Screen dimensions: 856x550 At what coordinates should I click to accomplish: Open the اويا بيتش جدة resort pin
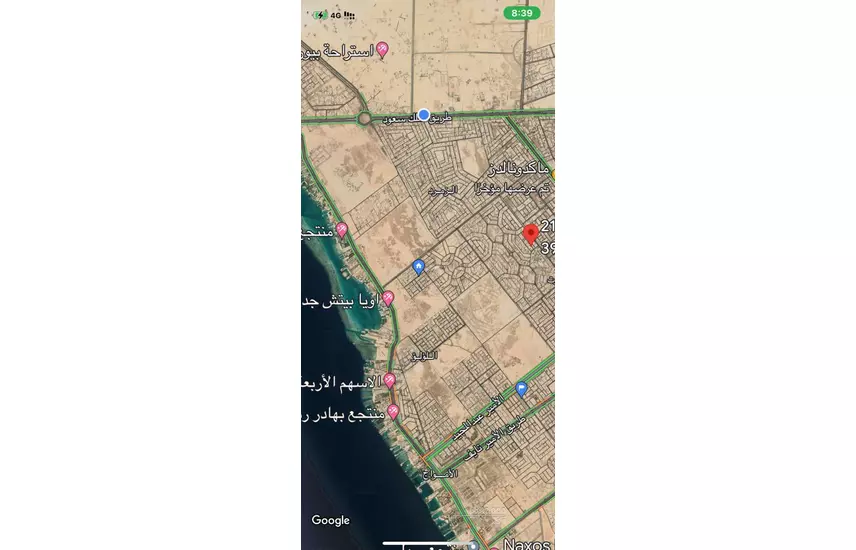point(388,298)
